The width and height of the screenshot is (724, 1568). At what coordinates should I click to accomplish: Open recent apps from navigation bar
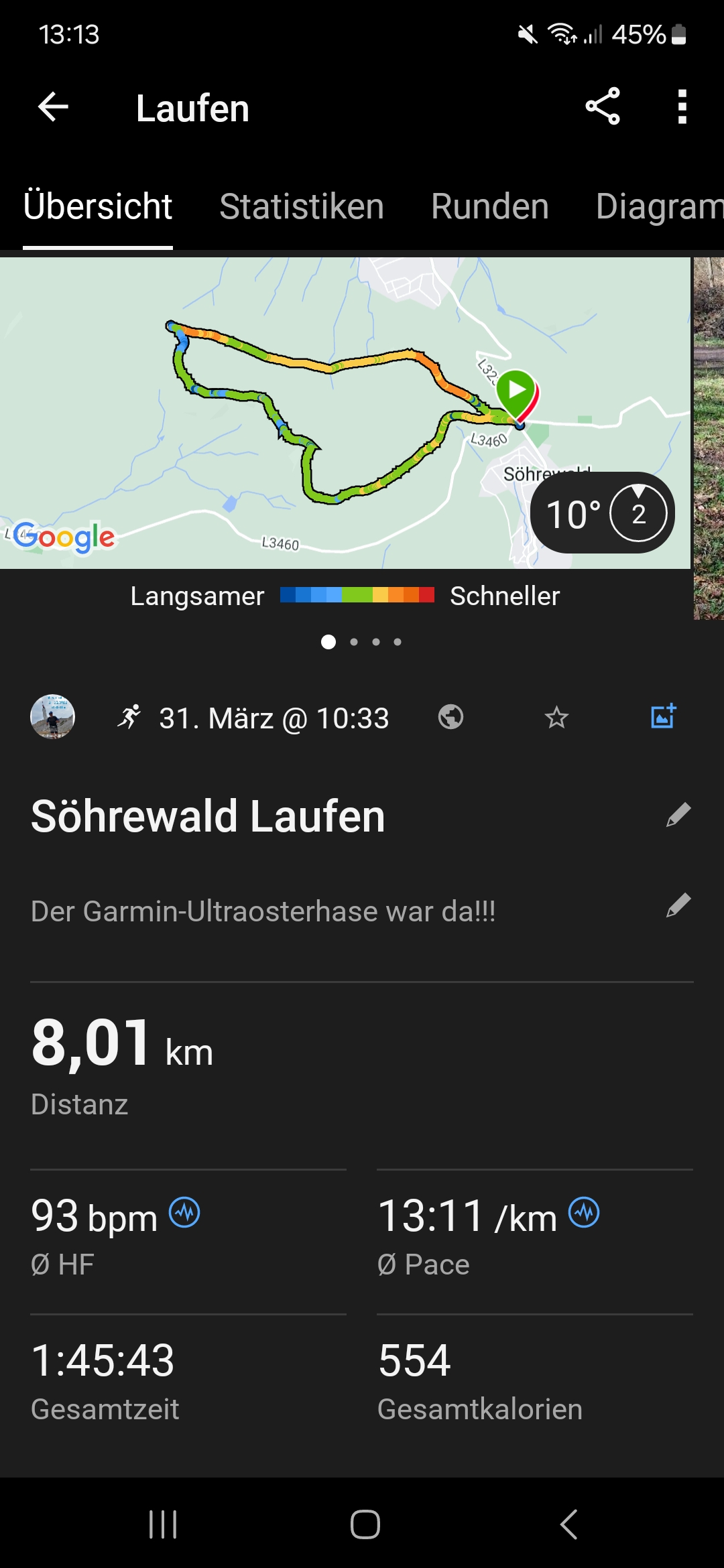[163, 1524]
